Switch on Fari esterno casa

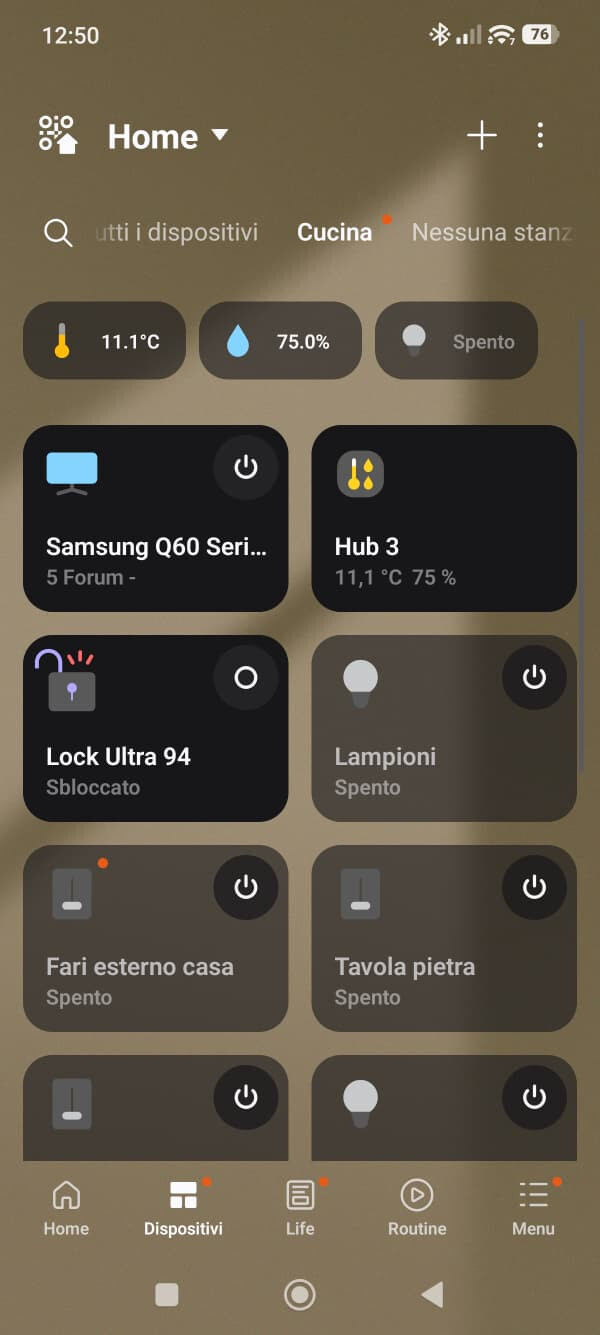(x=246, y=887)
